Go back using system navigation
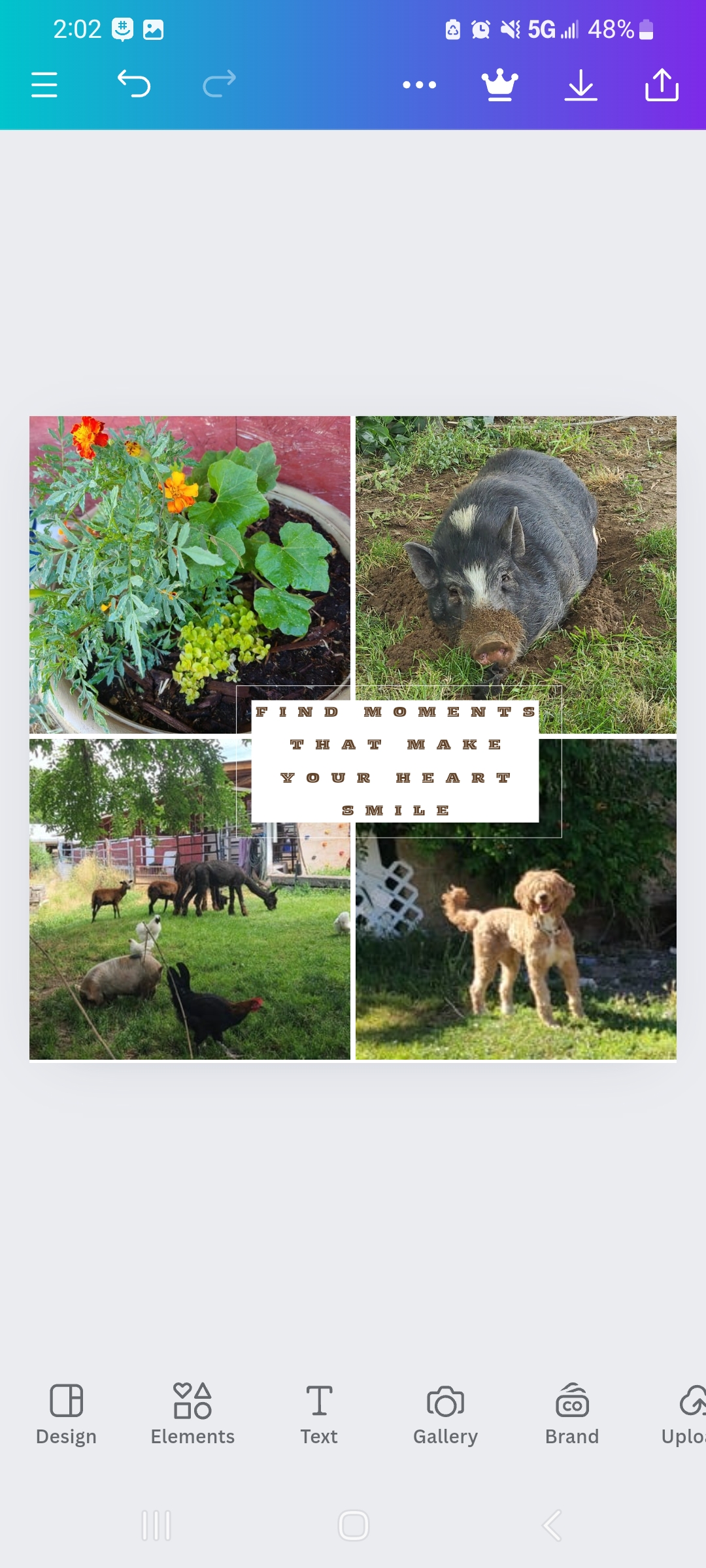The width and height of the screenshot is (706, 1568). 552,1526
